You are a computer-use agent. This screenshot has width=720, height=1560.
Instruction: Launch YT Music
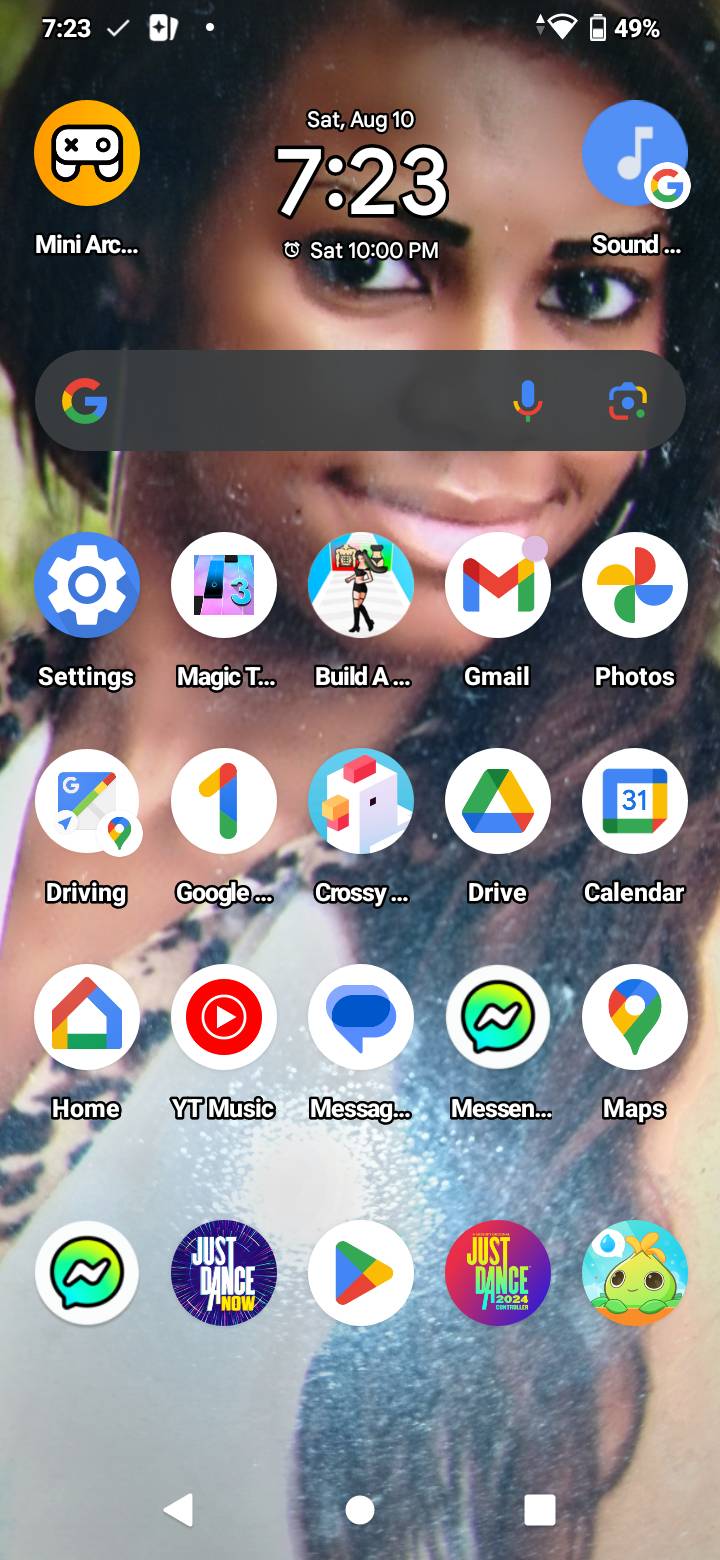[x=223, y=1018]
